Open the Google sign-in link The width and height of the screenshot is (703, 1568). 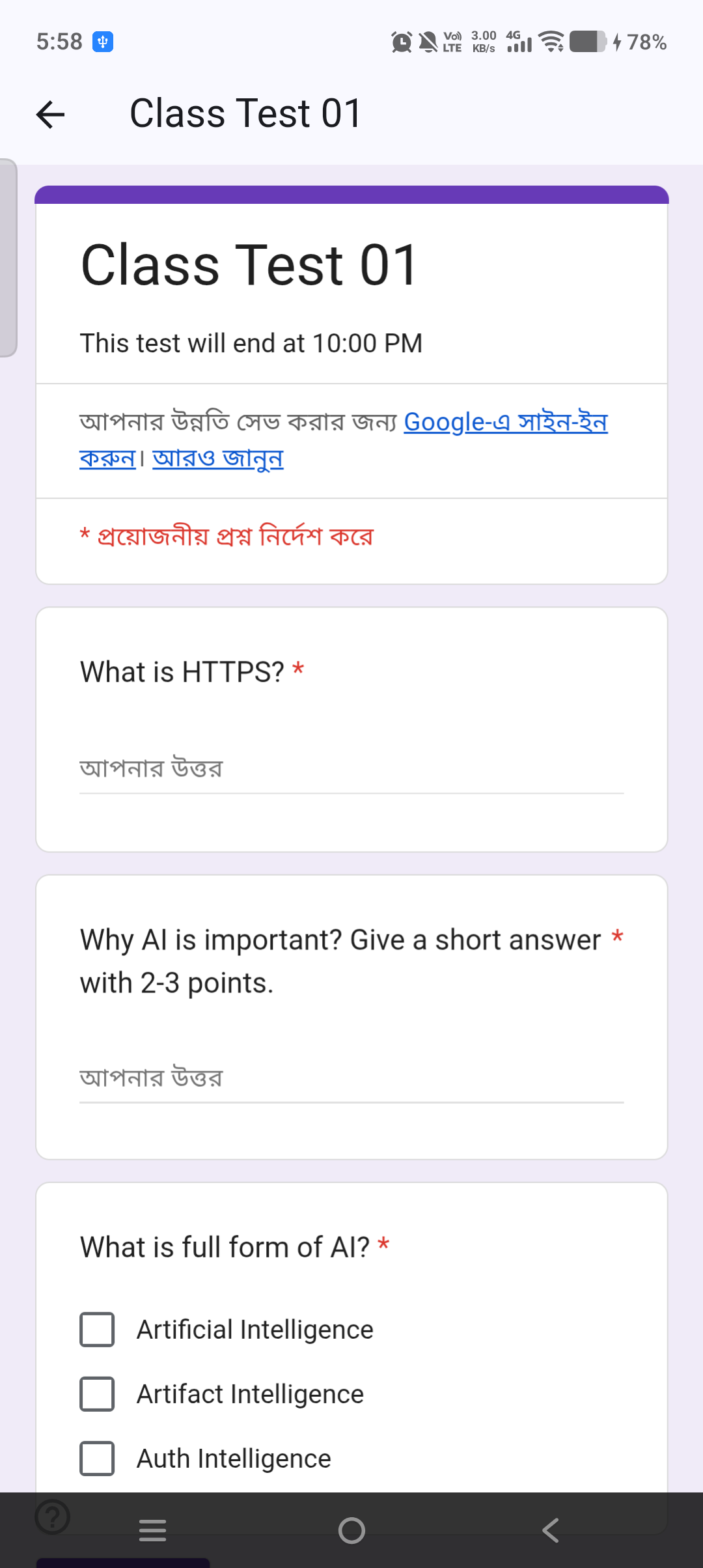point(505,422)
